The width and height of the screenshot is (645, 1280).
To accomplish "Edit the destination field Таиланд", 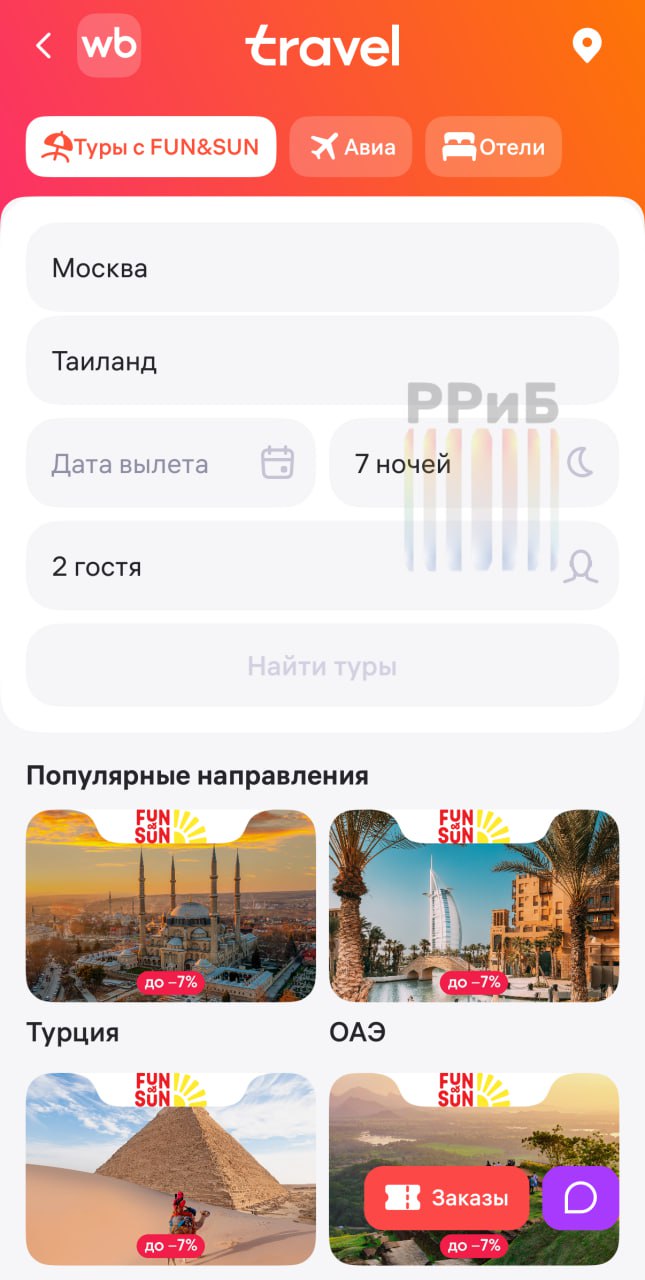I will click(x=322, y=361).
